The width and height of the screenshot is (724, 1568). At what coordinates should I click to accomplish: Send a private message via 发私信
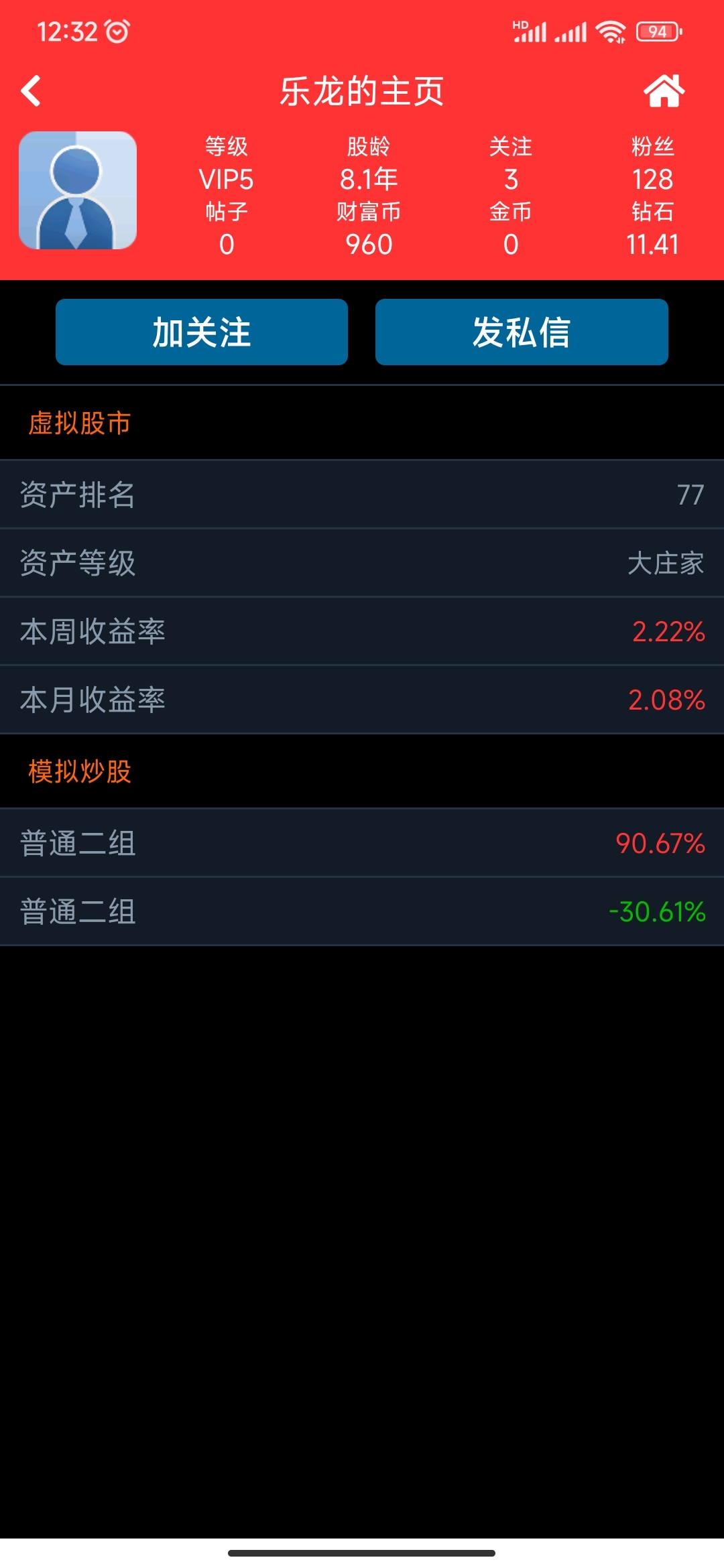coord(522,332)
